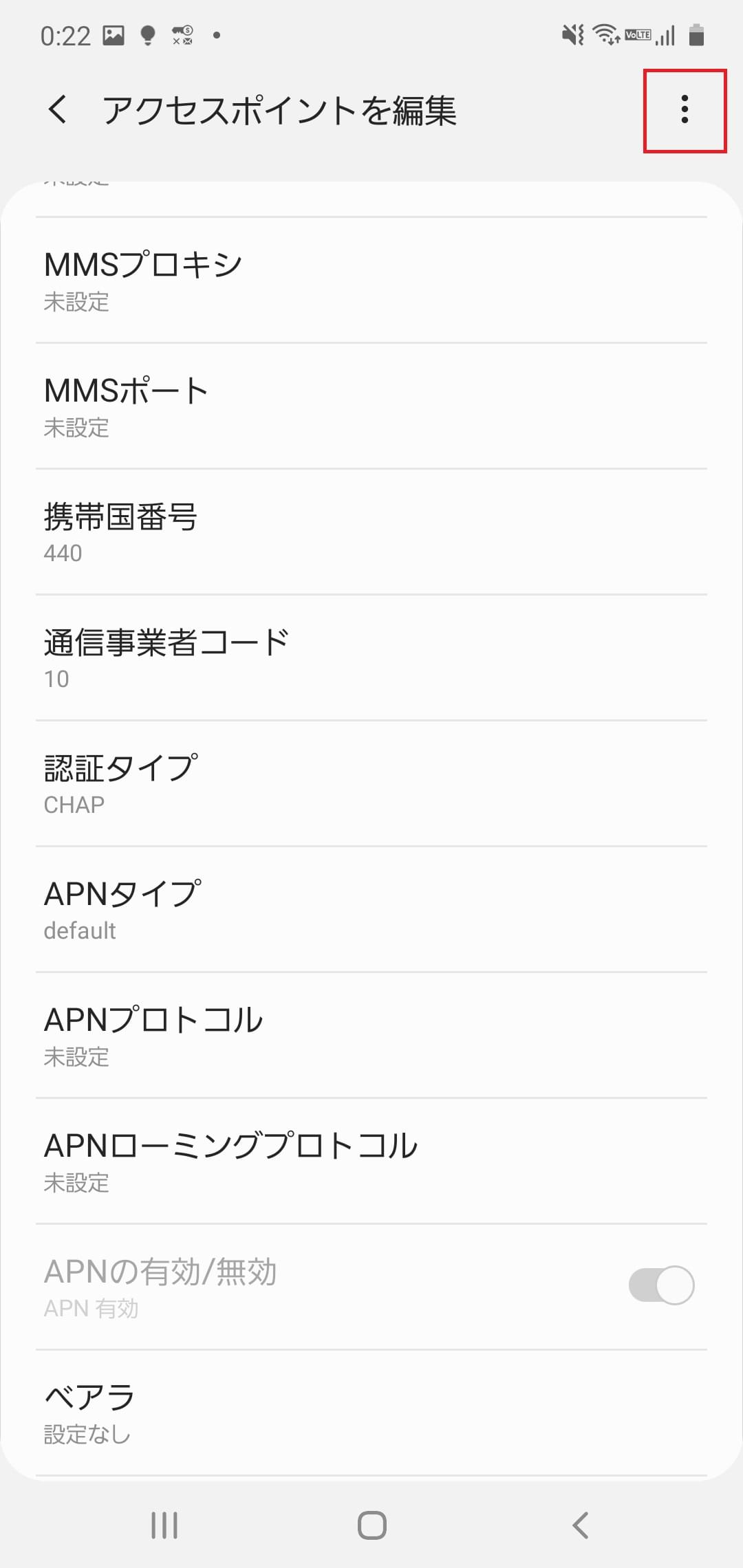
Task: Tap the Wi-Fi status bar icon
Action: click(x=605, y=34)
